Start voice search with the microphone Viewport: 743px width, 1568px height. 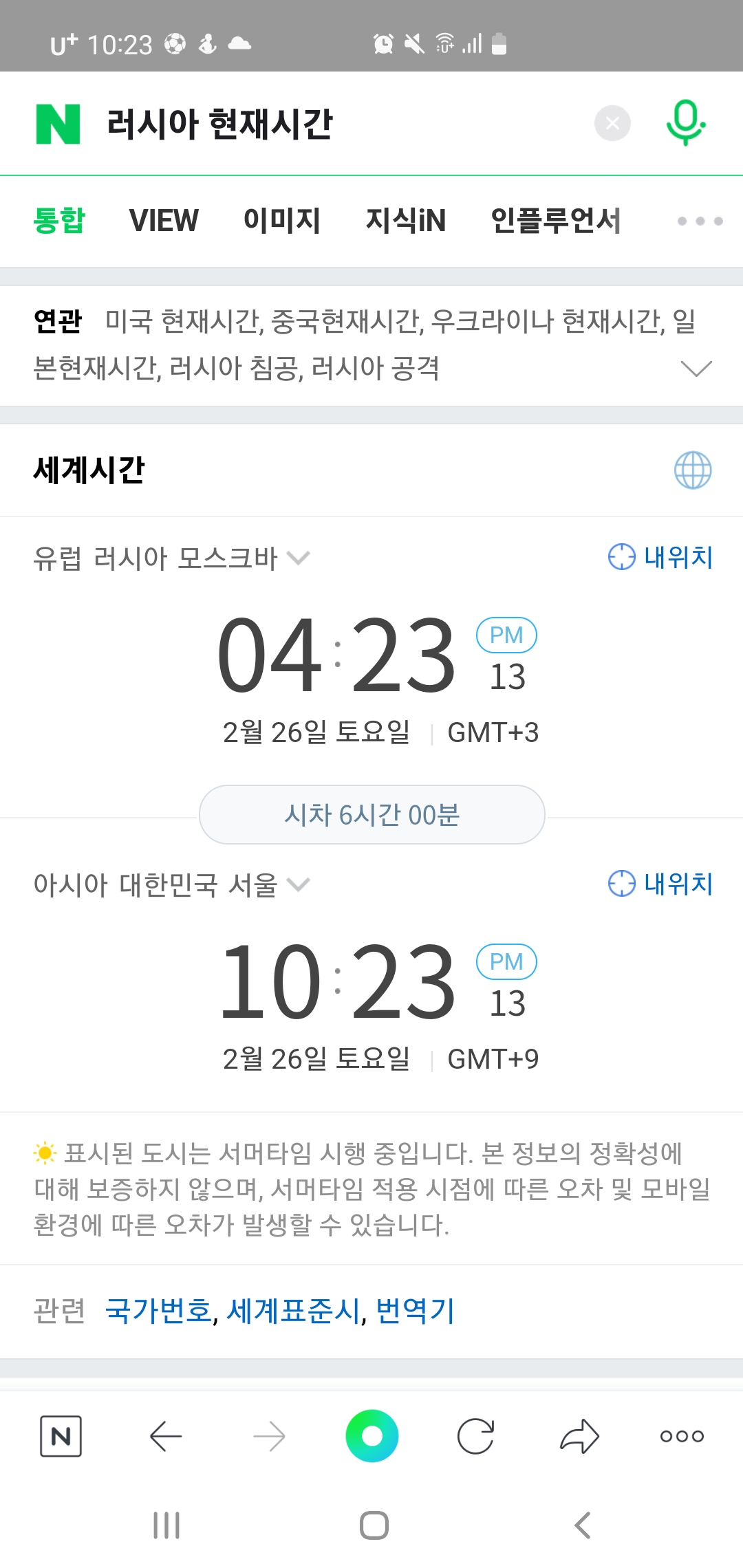[x=686, y=123]
